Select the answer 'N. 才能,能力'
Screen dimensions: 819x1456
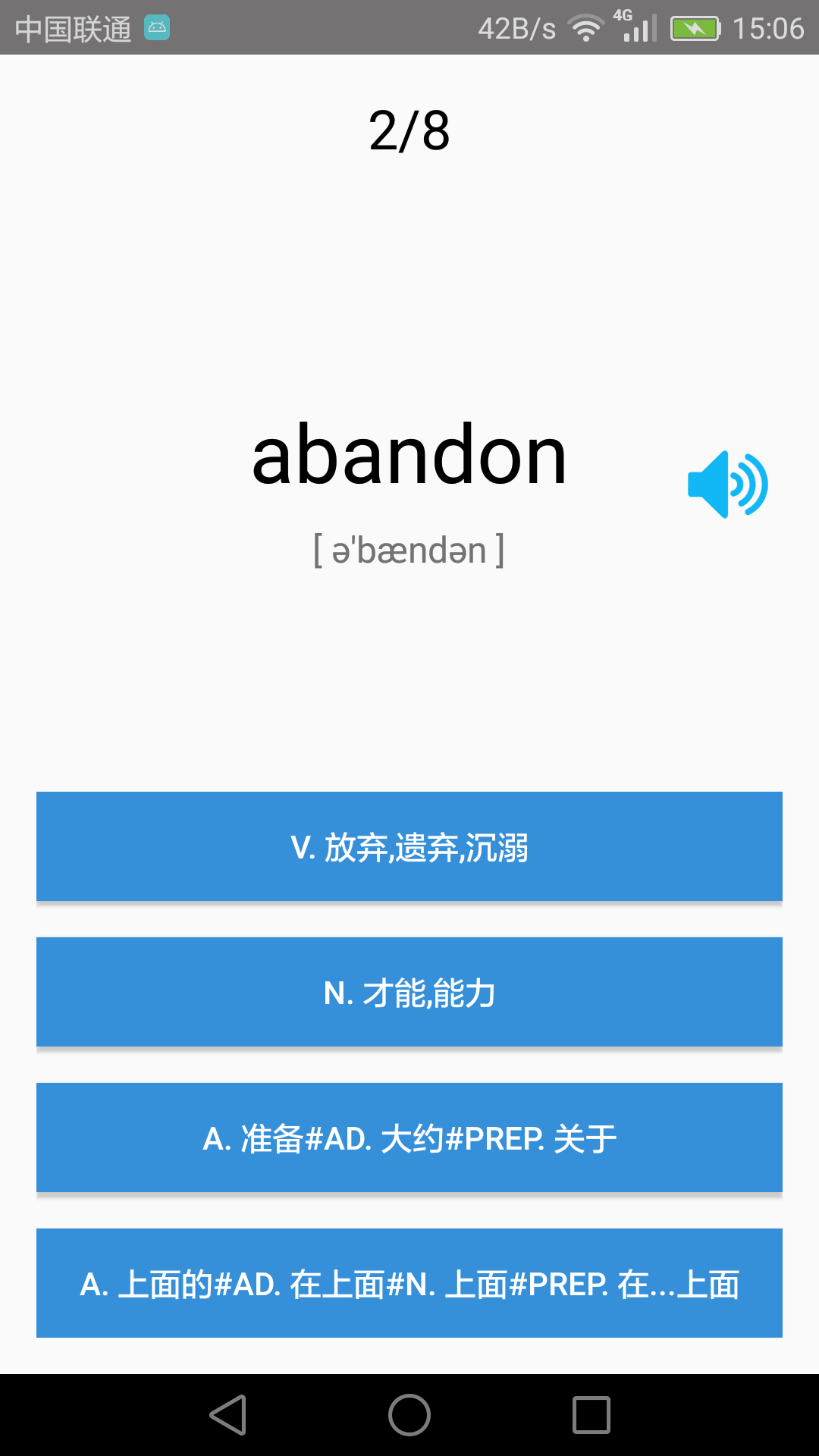409,992
